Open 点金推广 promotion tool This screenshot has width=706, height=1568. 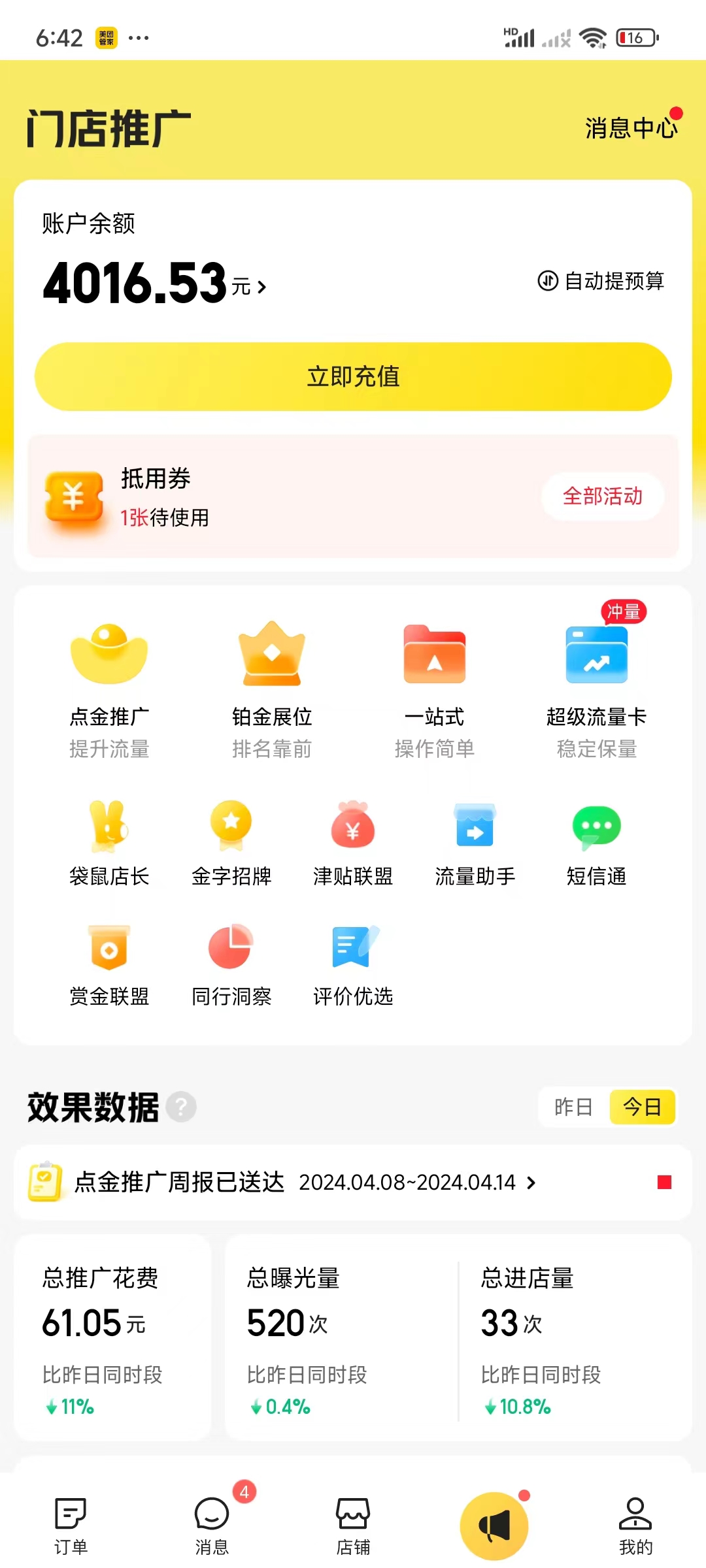[x=109, y=689]
